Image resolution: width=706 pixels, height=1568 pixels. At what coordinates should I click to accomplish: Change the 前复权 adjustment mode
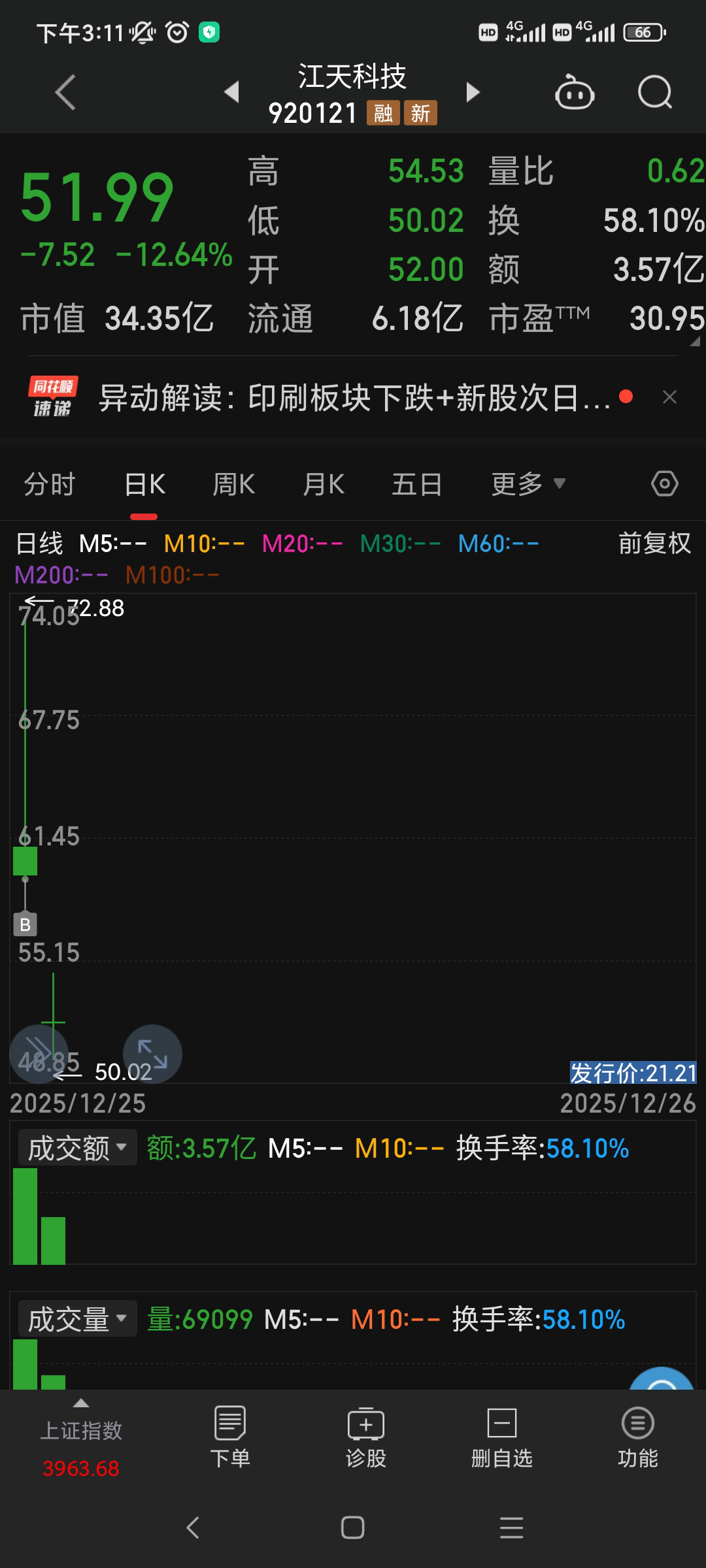pyautogui.click(x=654, y=544)
